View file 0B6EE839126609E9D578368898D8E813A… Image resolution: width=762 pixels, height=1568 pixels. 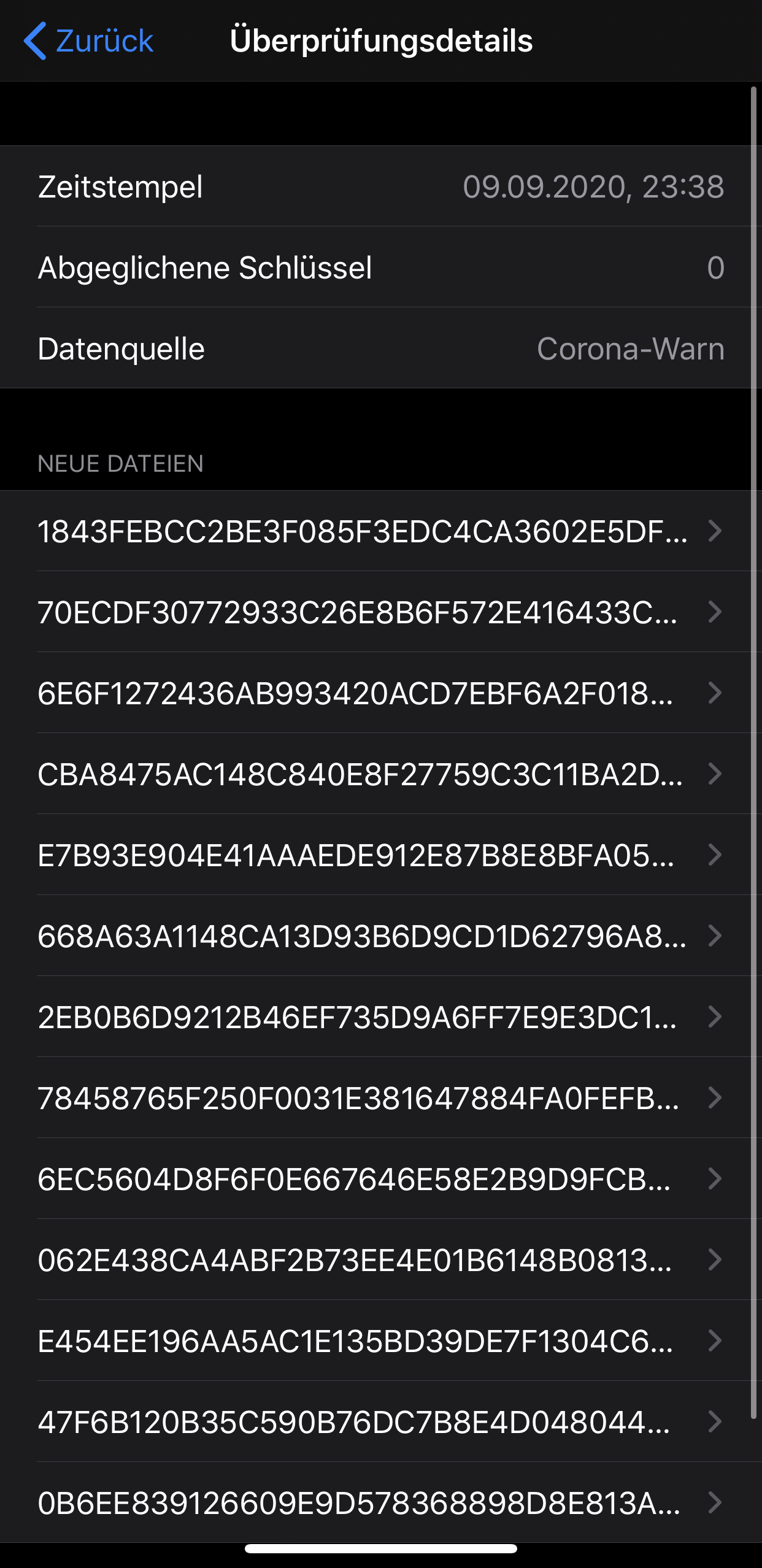pos(380,1503)
